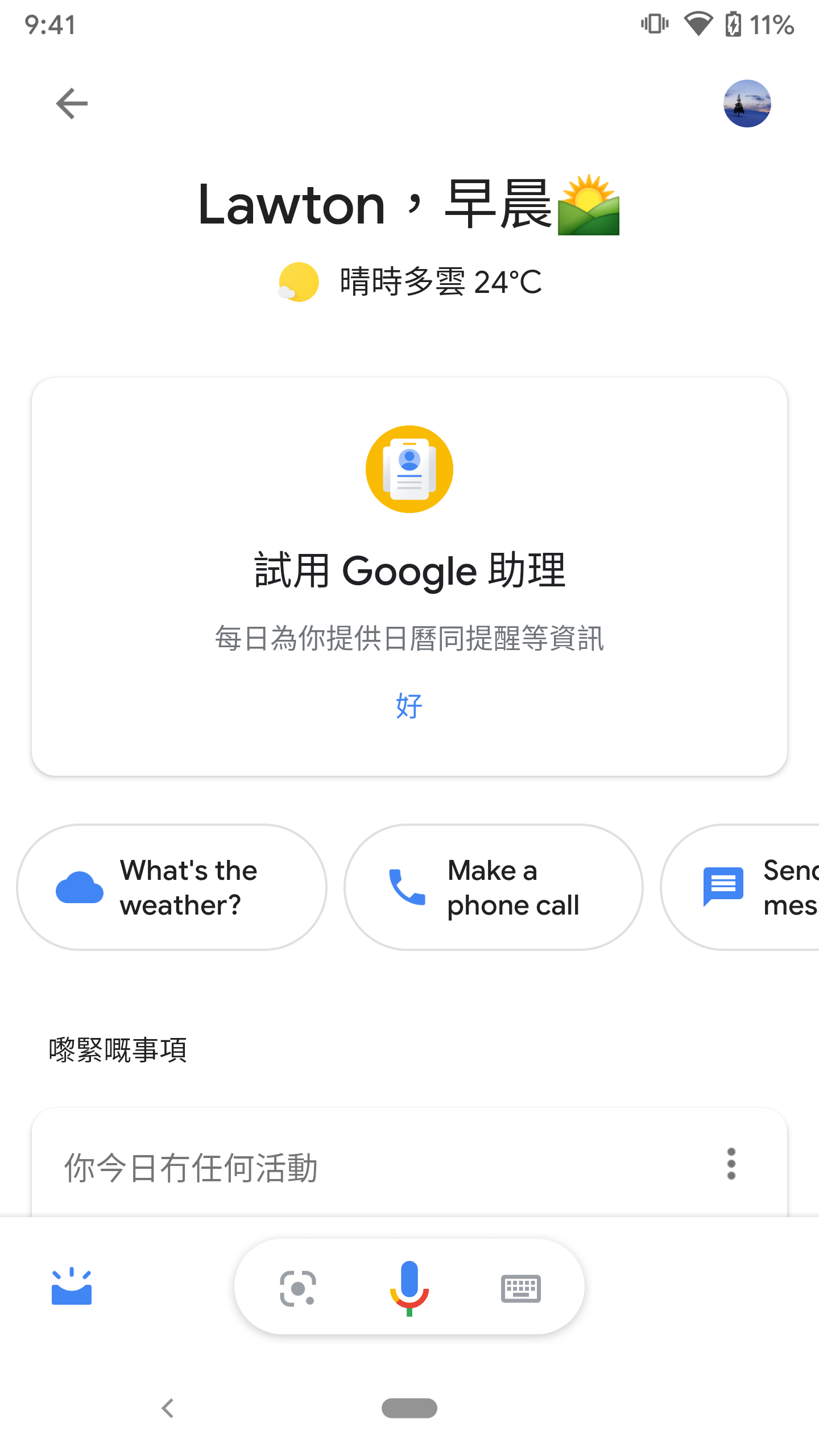
Task: Open the overflow menu on today's activity card
Action: pyautogui.click(x=731, y=1164)
